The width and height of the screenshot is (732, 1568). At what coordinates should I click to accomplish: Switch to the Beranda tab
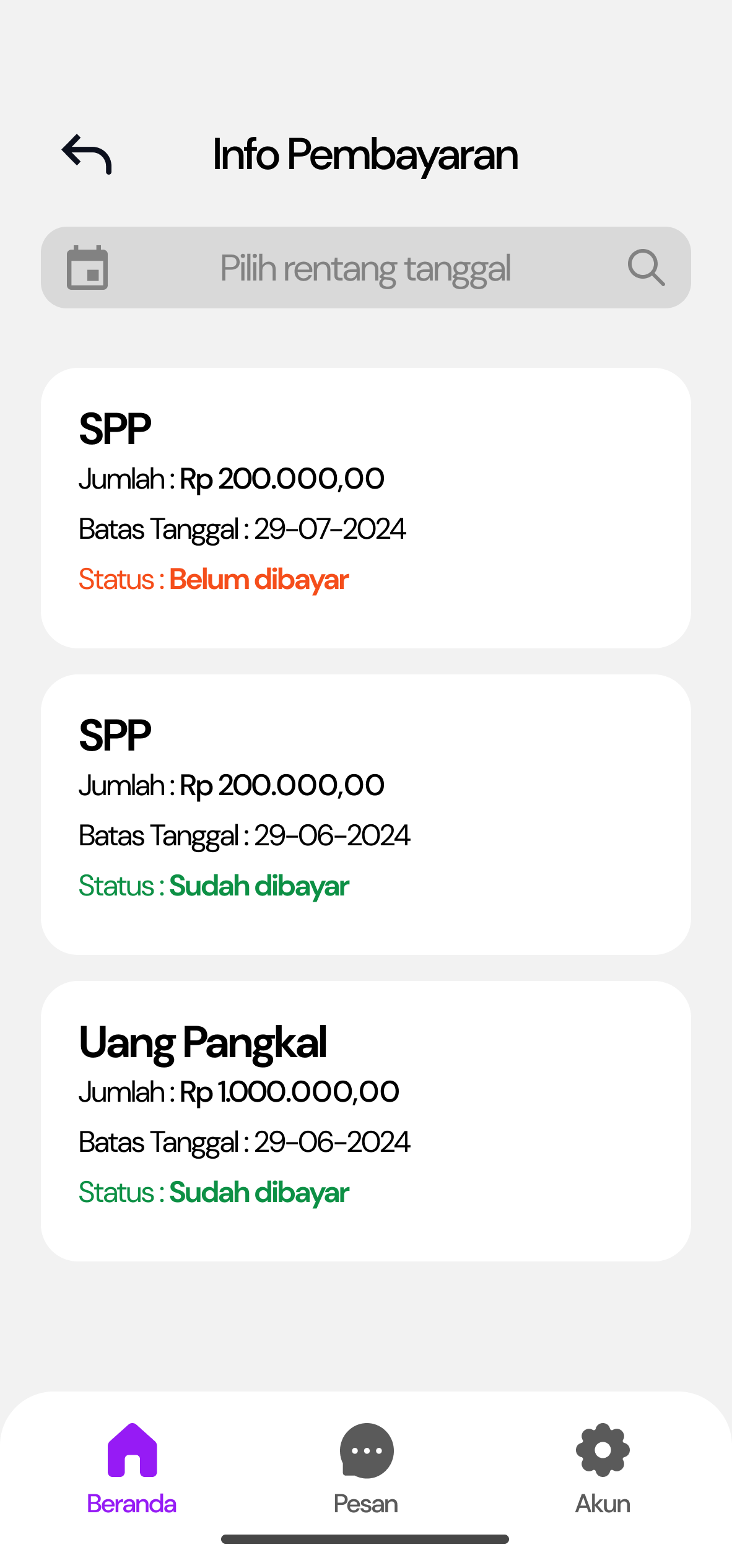pos(132,1469)
